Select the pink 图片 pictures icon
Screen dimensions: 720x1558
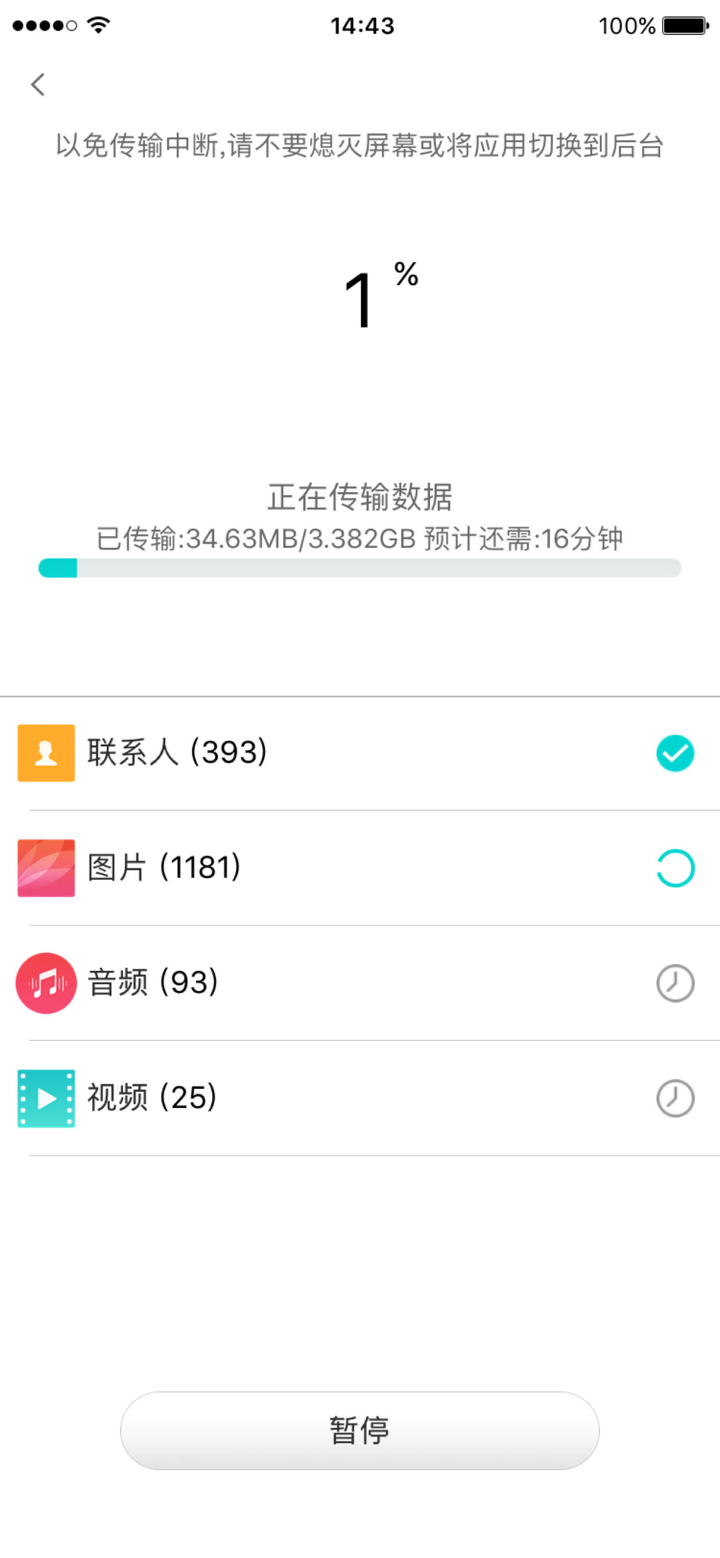[46, 868]
